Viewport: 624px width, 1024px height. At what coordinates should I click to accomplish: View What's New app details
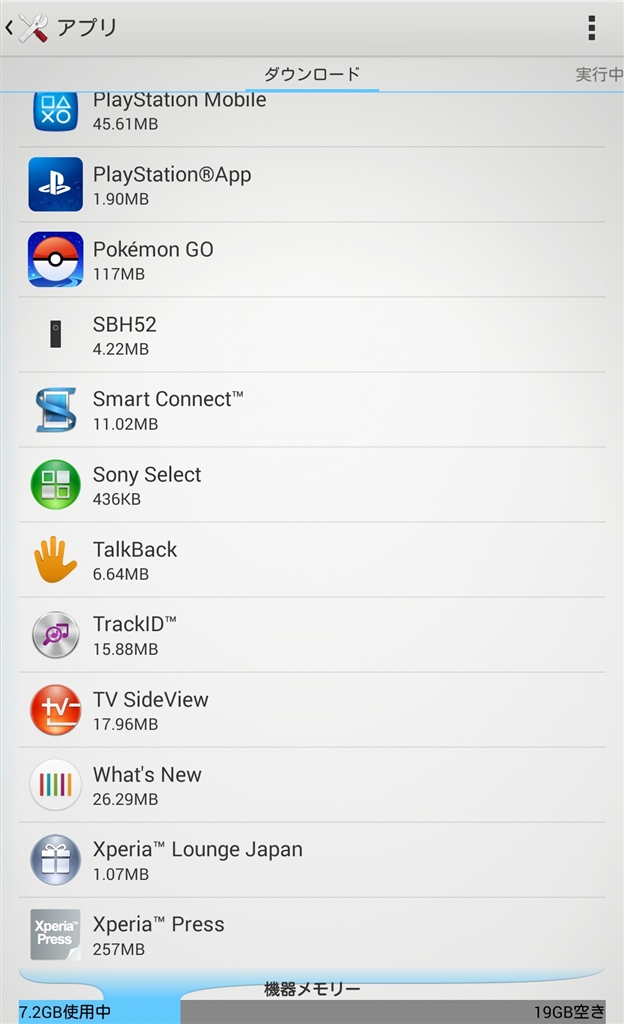pos(312,785)
